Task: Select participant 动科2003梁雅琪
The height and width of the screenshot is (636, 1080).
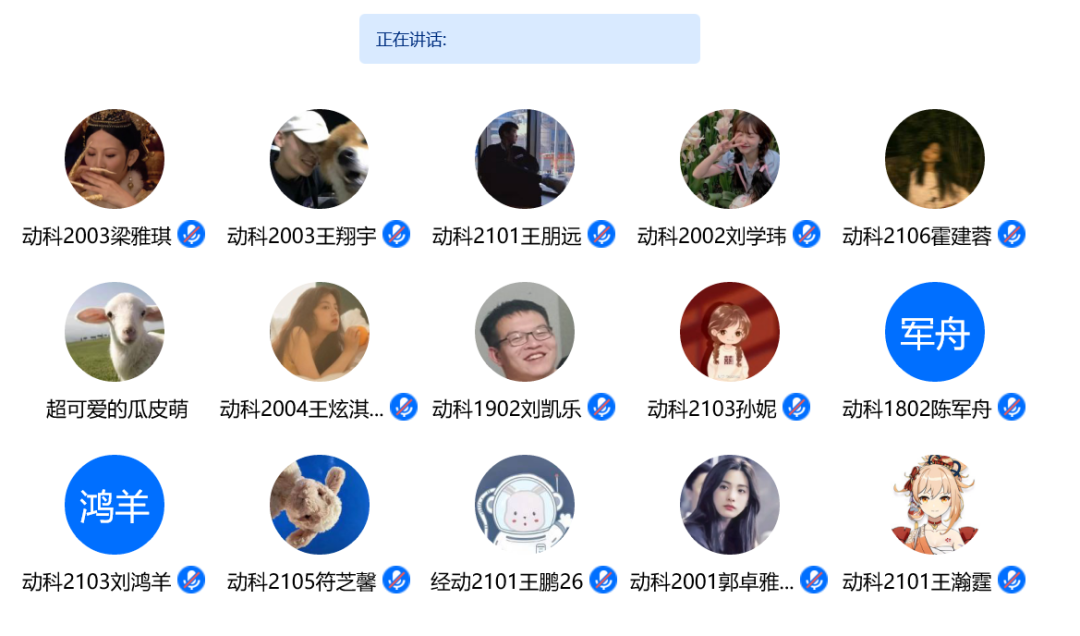Action: tap(114, 159)
